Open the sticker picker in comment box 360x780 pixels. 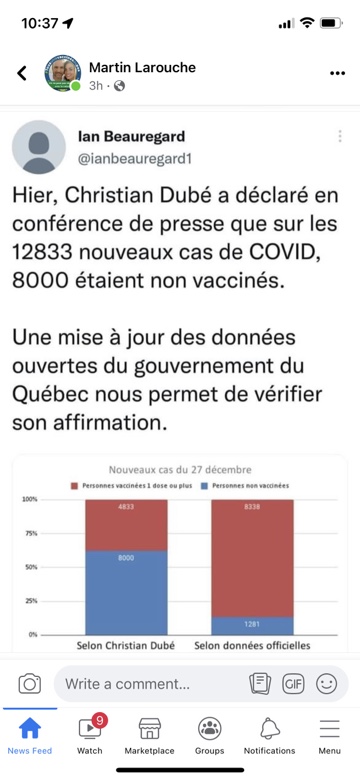tap(260, 683)
